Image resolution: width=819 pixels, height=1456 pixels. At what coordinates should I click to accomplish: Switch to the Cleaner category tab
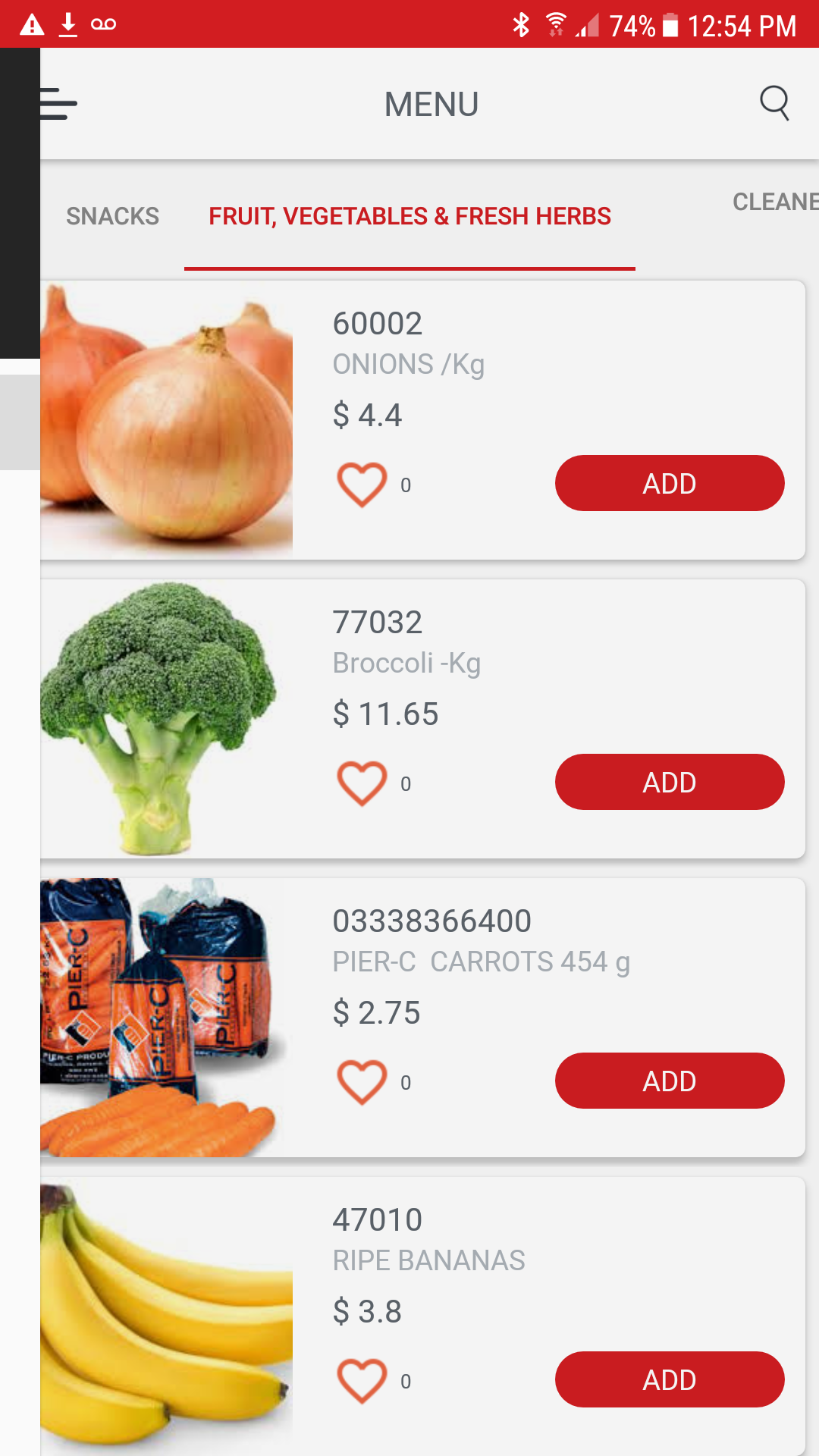coord(775,202)
